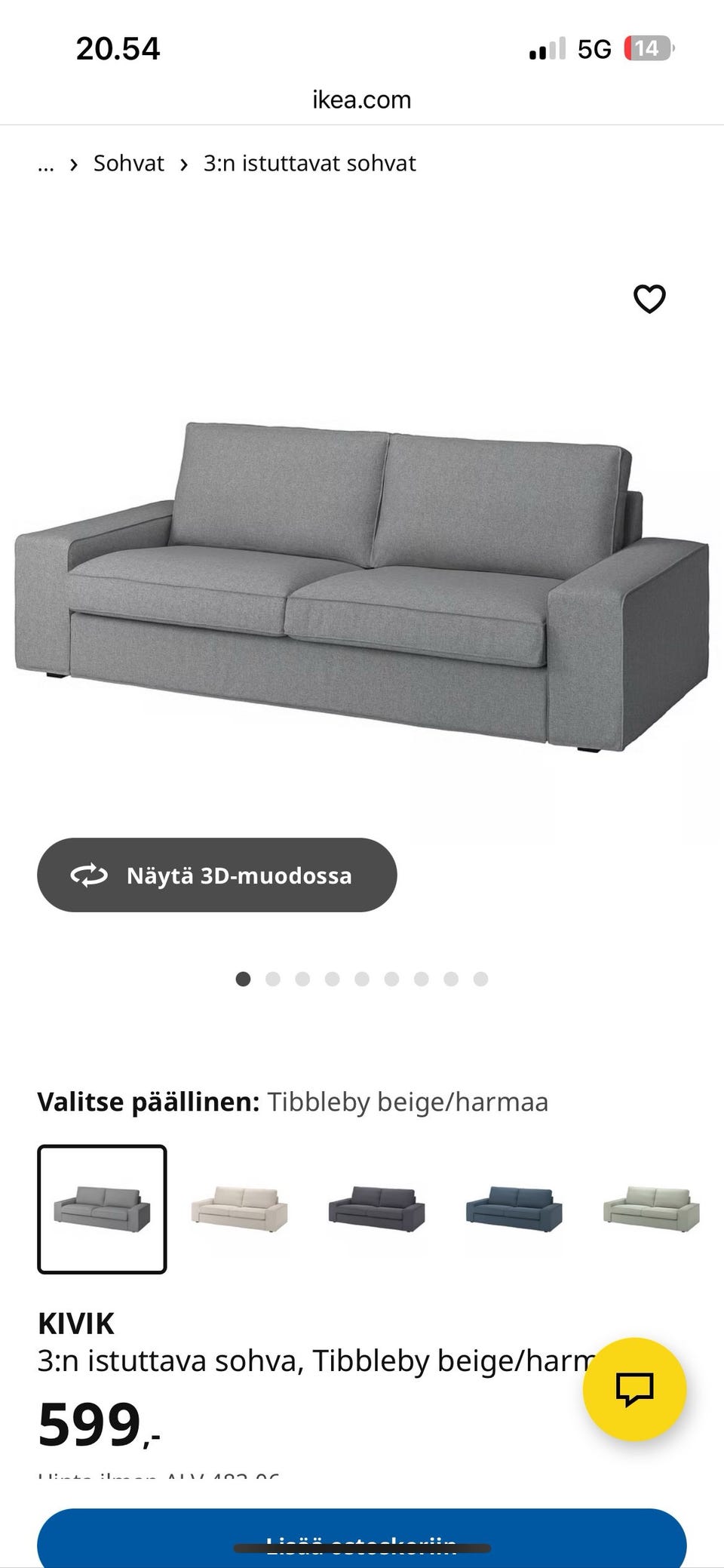
Task: Open the Sohvat breadcrumb category
Action: tap(129, 163)
